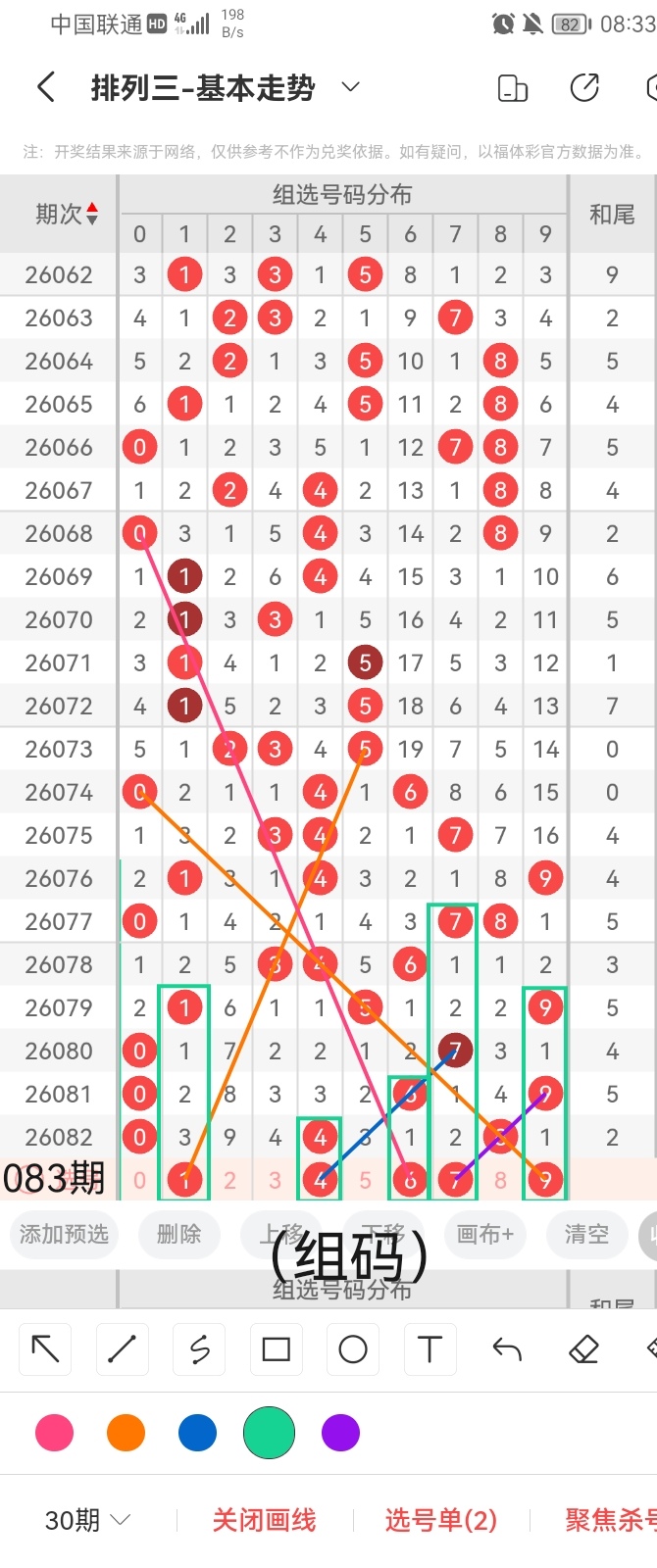Expand the 排列三-基本走势 title dropdown
Screen dimensions: 657x1568
point(350,87)
